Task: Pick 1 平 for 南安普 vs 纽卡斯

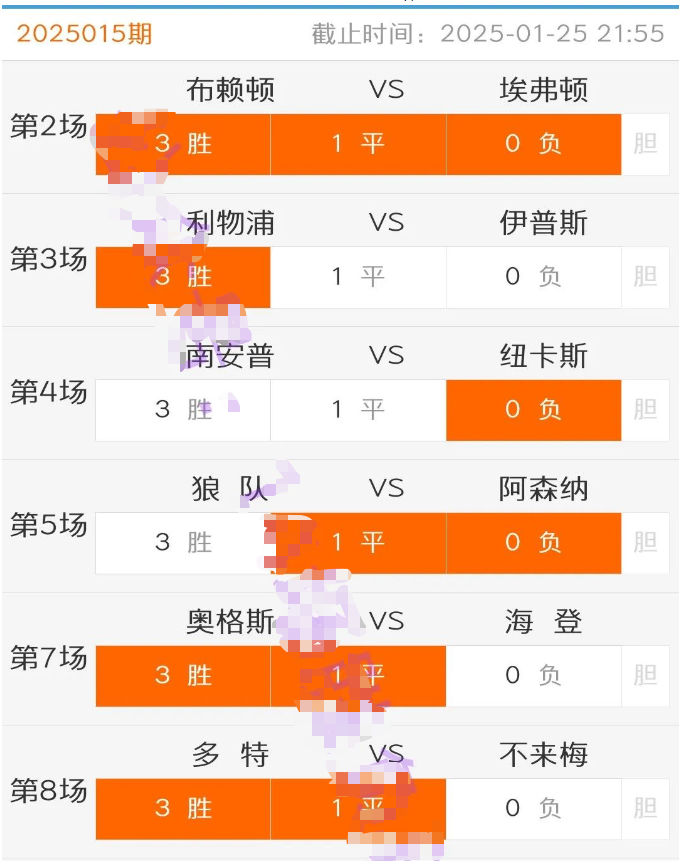Action: point(358,410)
